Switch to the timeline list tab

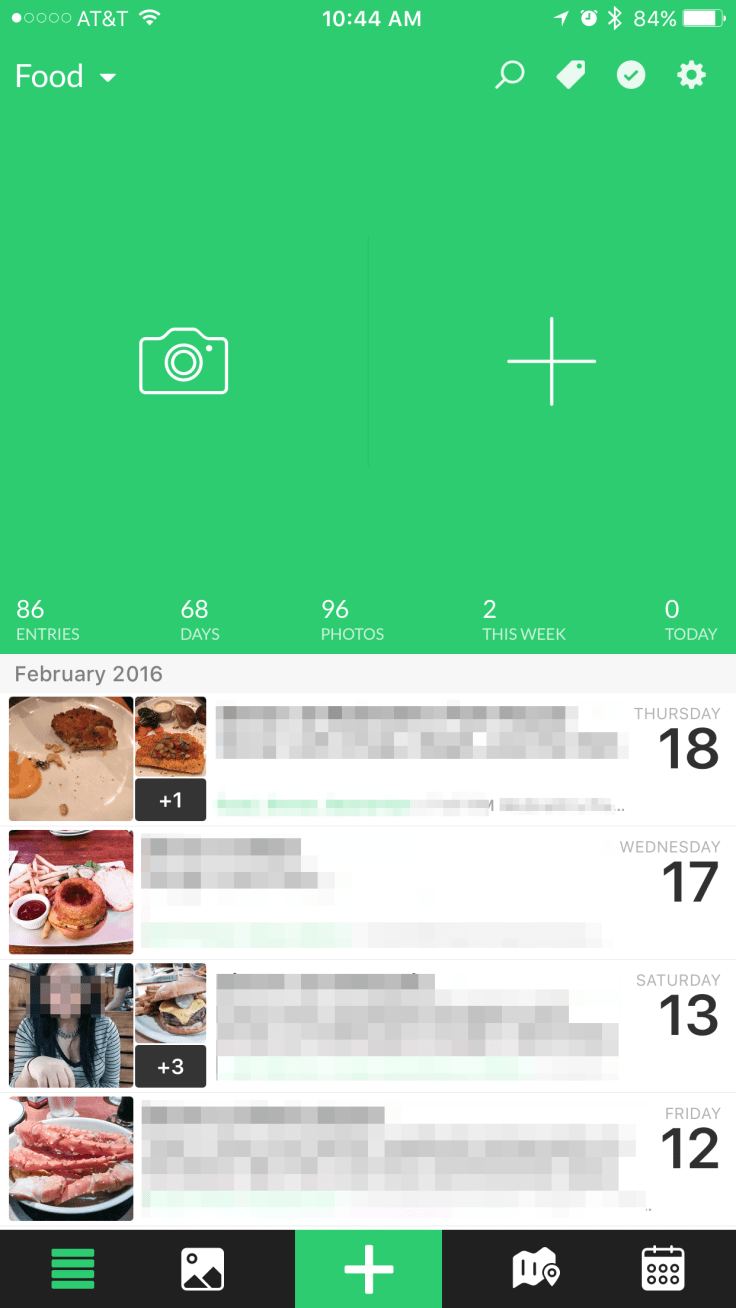73,1269
